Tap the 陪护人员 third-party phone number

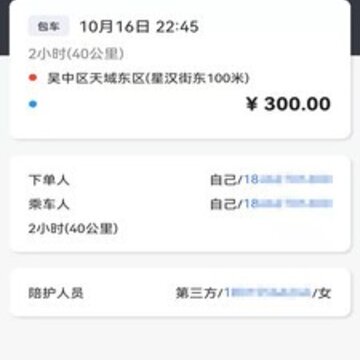click(x=268, y=293)
